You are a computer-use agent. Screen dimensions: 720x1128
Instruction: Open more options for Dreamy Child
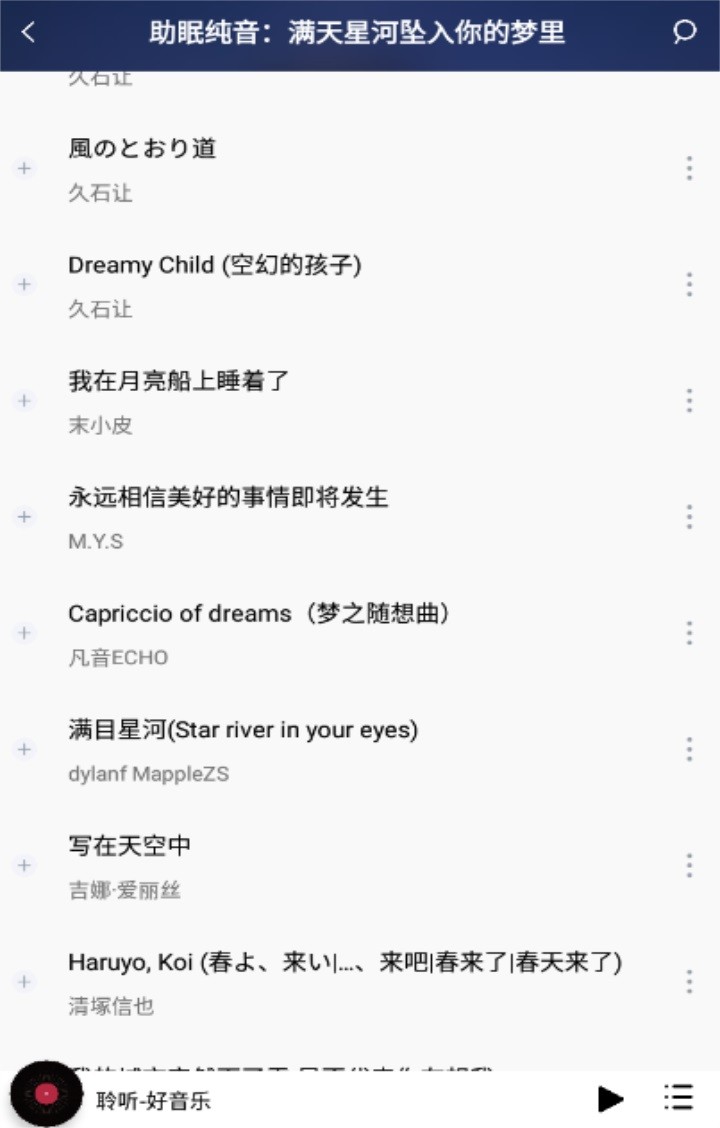[689, 284]
